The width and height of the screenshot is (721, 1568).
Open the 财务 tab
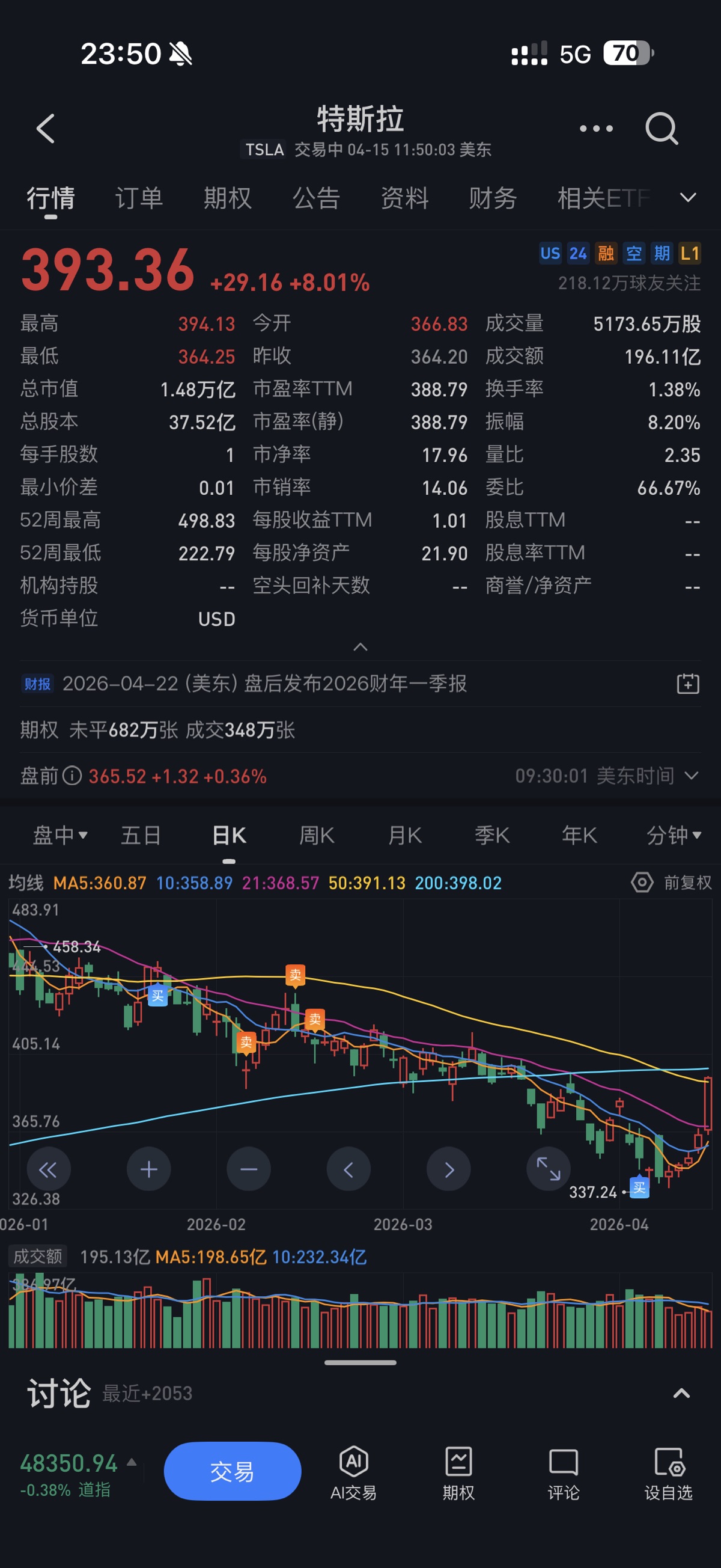tap(492, 198)
